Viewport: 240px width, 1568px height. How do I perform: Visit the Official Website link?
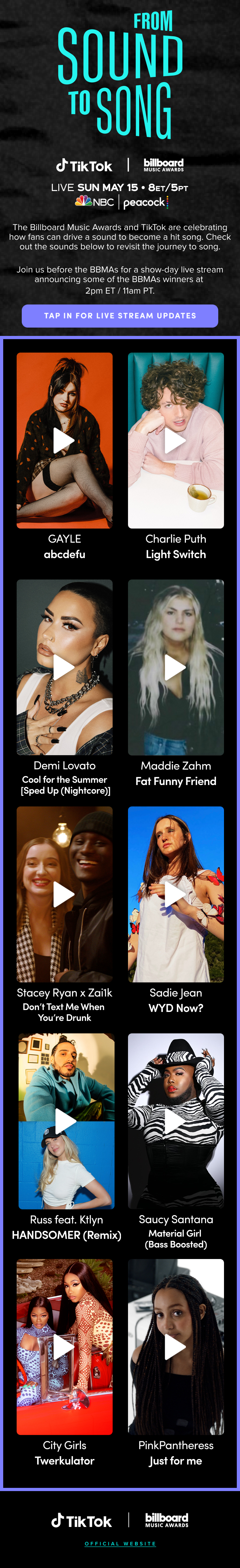click(120, 1543)
